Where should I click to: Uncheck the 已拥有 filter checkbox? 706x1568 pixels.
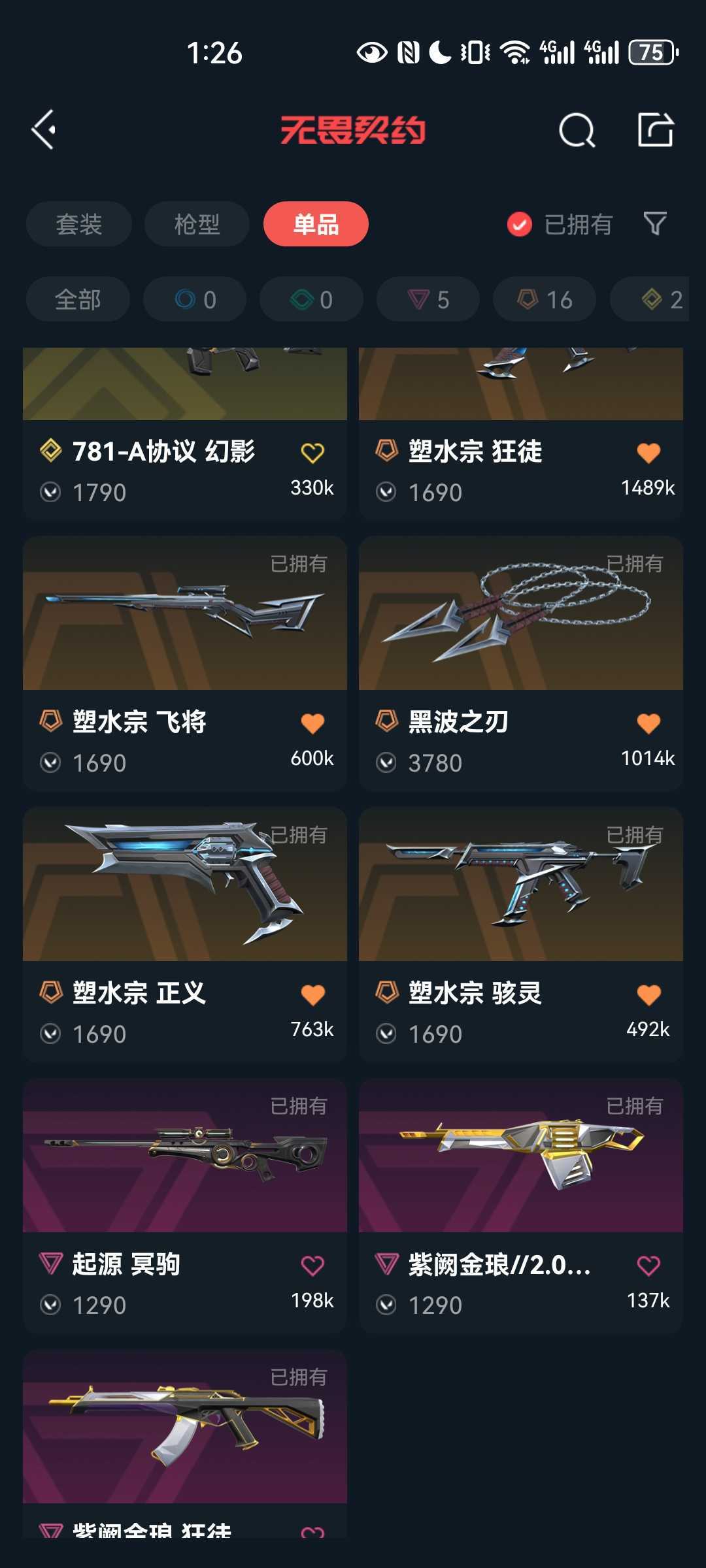[520, 224]
